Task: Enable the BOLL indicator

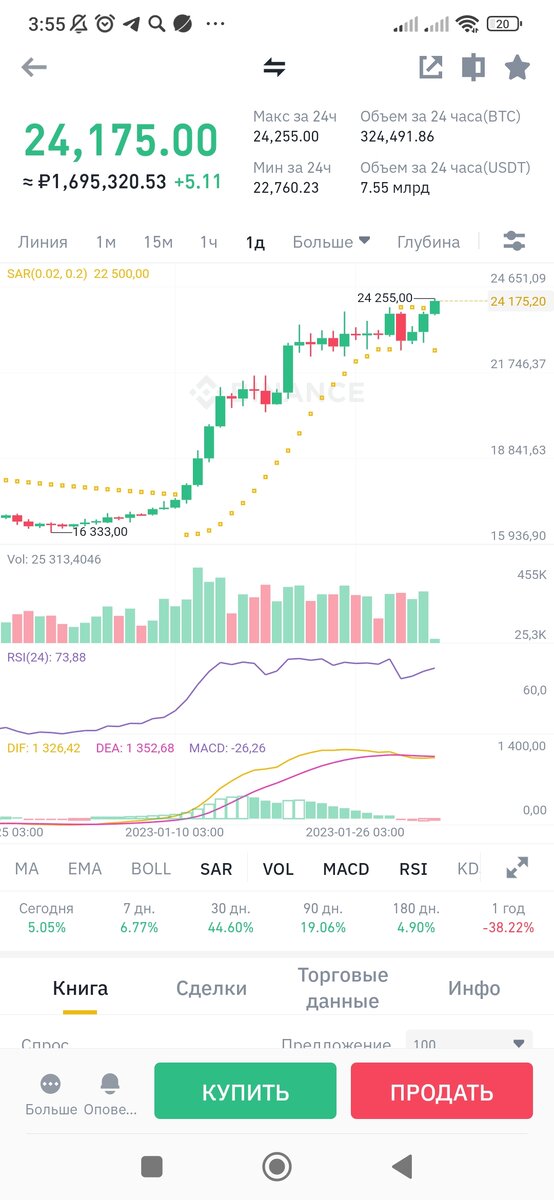Action: [x=151, y=869]
